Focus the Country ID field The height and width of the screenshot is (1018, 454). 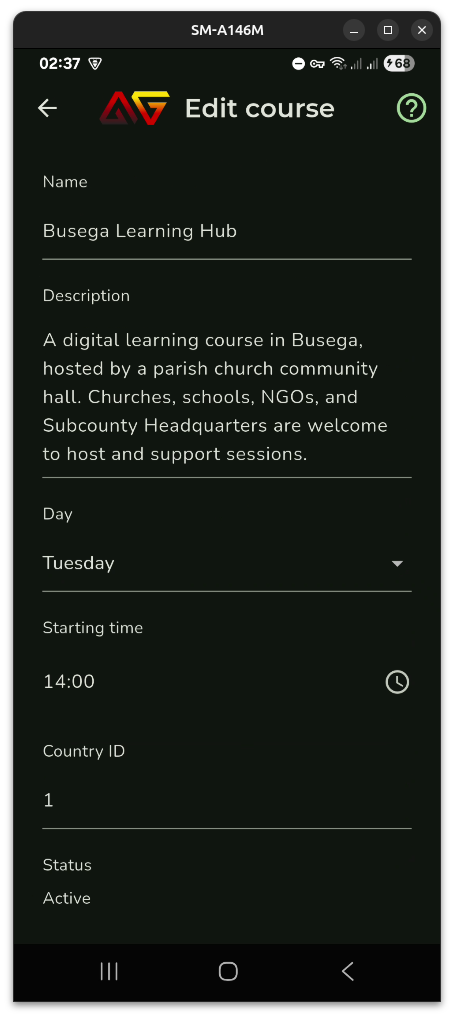(227, 801)
